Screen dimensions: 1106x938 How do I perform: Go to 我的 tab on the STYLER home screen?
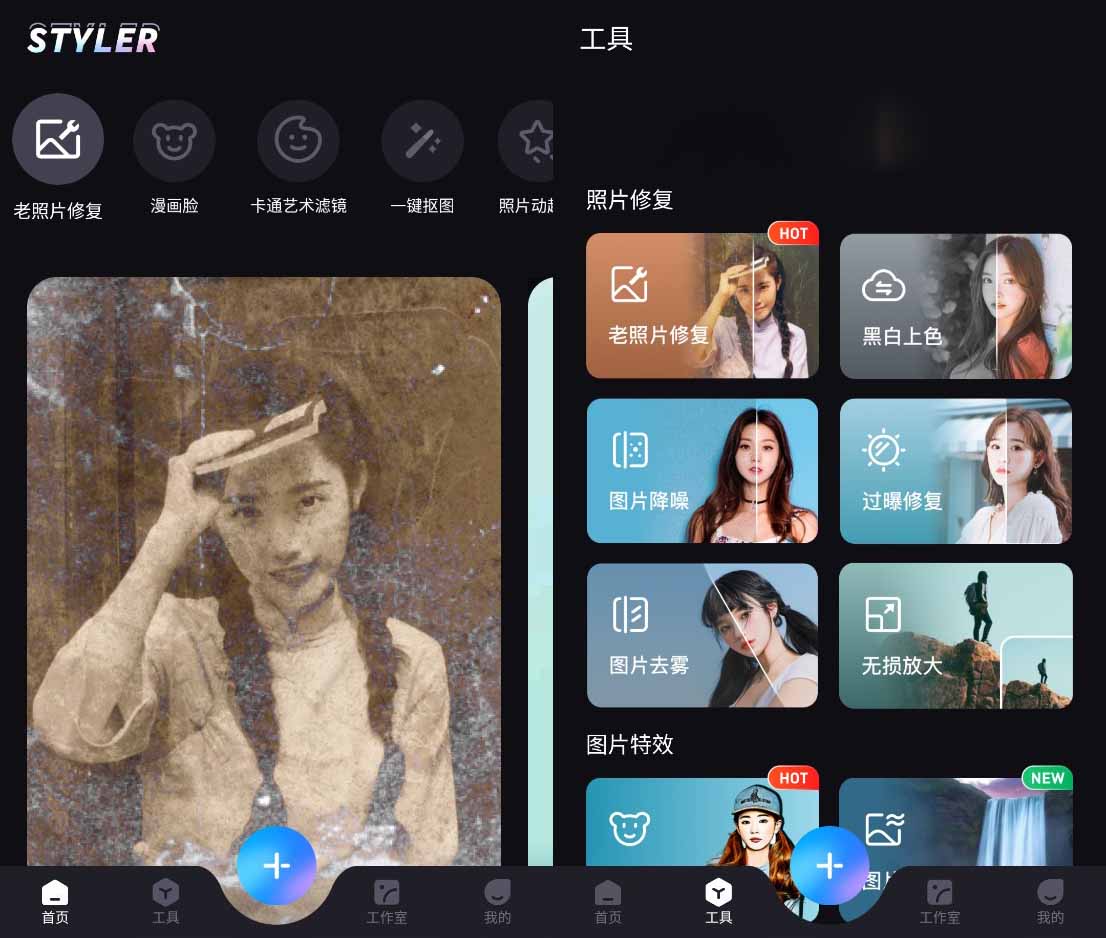[x=497, y=901]
